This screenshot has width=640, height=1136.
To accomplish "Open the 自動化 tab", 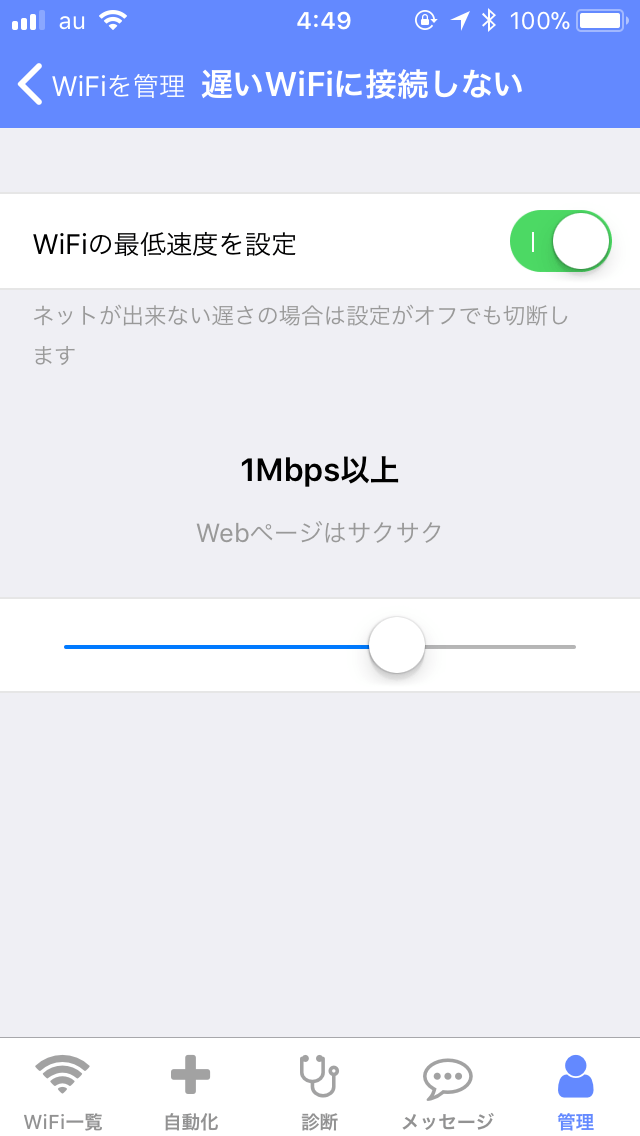I will (x=190, y=1090).
